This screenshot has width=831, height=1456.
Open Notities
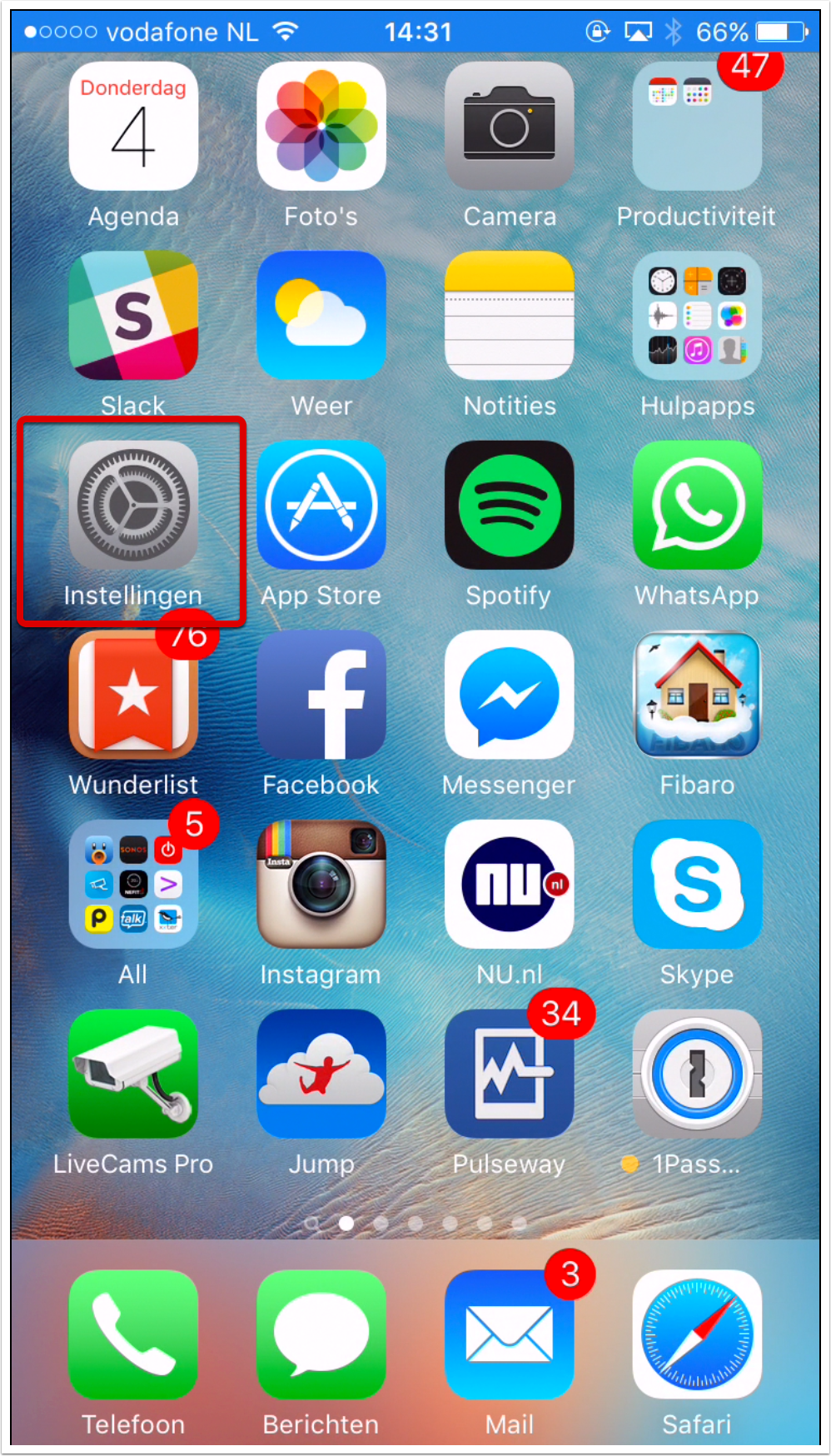tap(509, 316)
